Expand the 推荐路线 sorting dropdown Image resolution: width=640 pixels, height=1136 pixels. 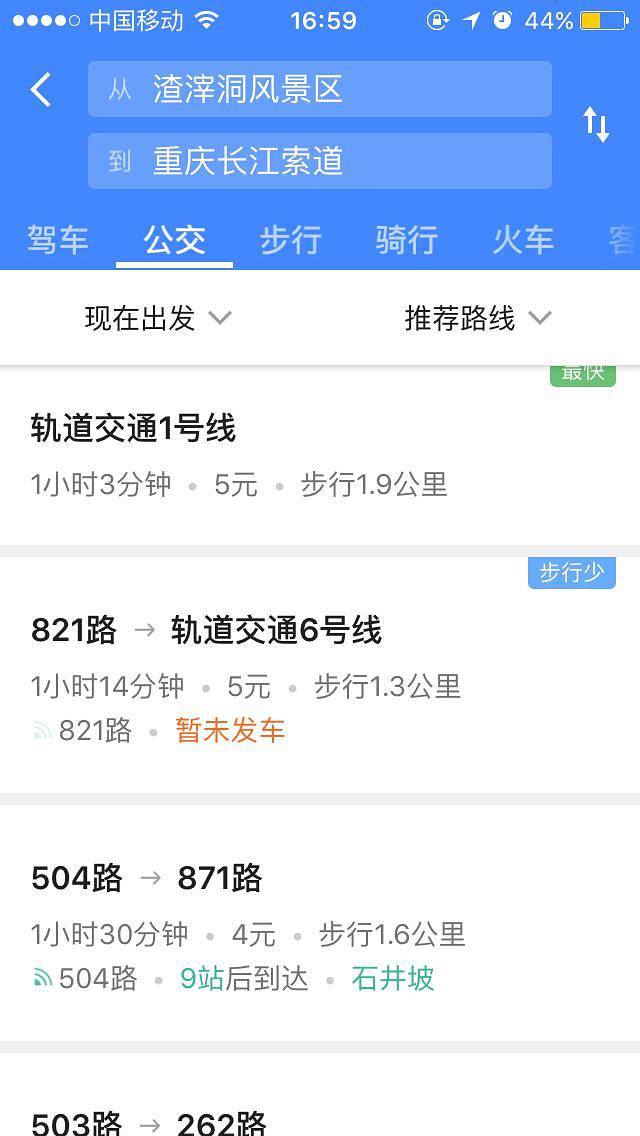478,318
